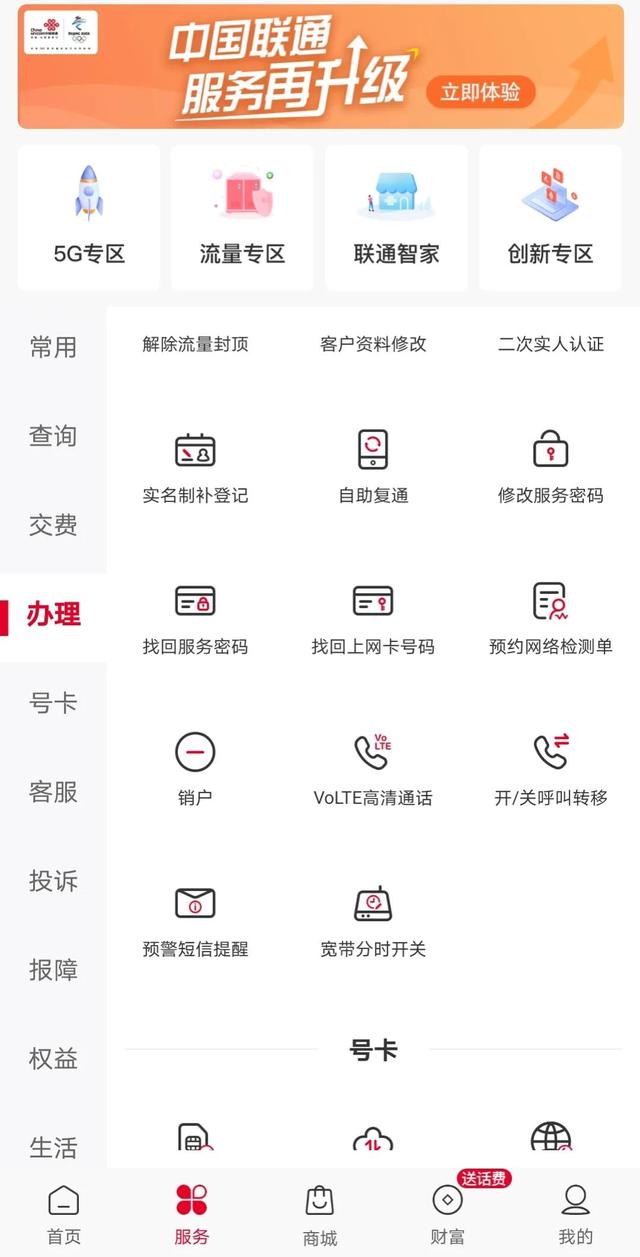Select the 投诉 side category
Screen dimensions: 640x1257
click(53, 881)
